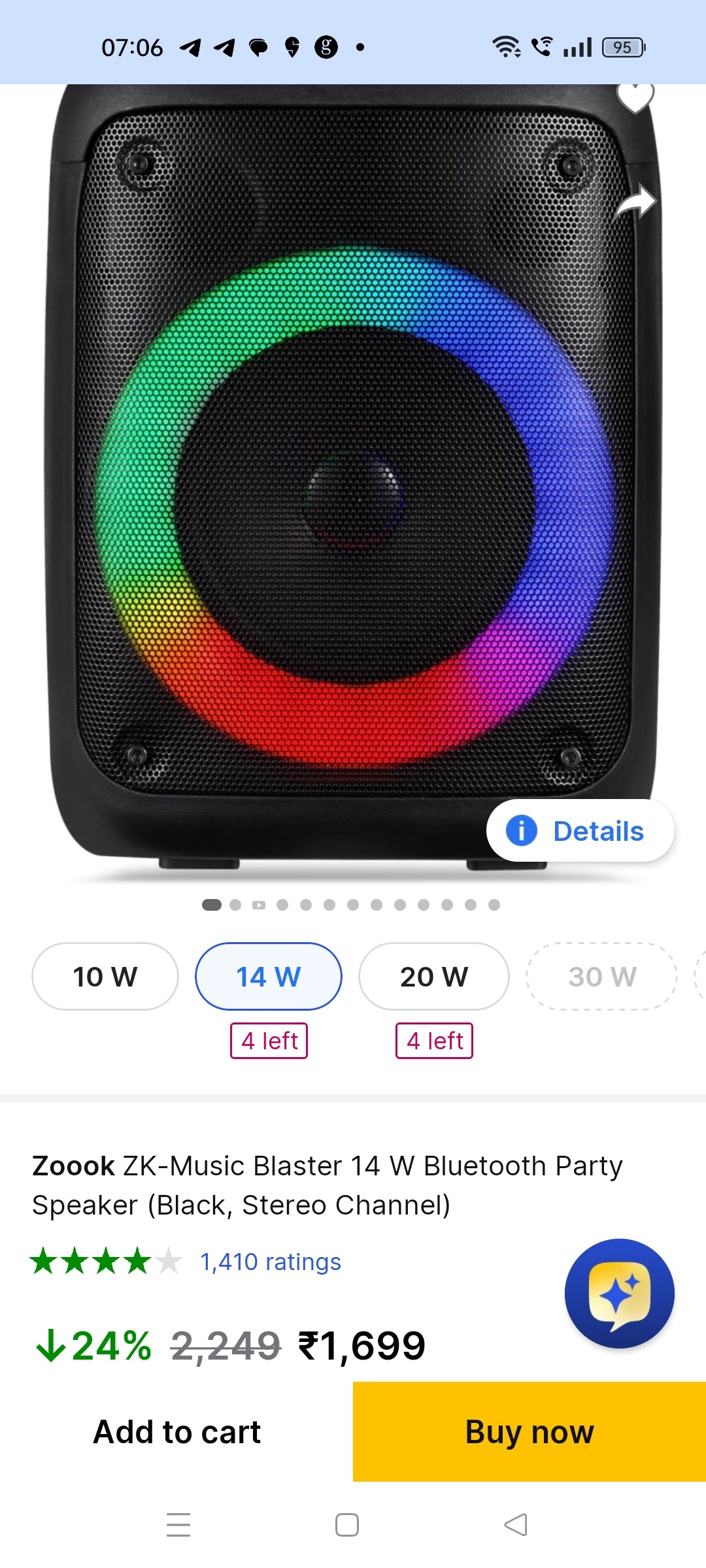View the 1,410 ratings
The image size is (706, 1568).
270,1262
